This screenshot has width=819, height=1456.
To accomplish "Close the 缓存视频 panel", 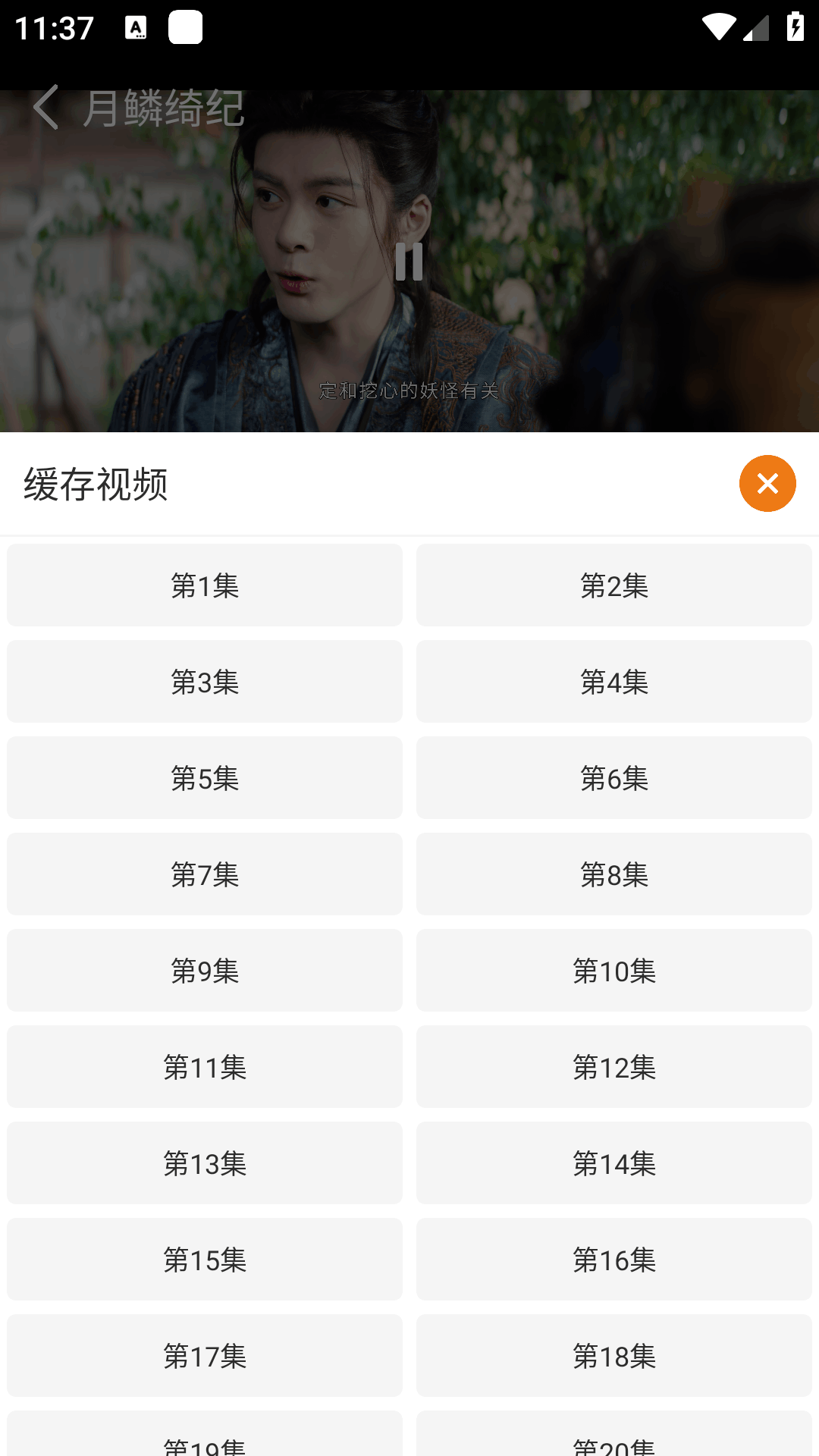I will tap(767, 483).
